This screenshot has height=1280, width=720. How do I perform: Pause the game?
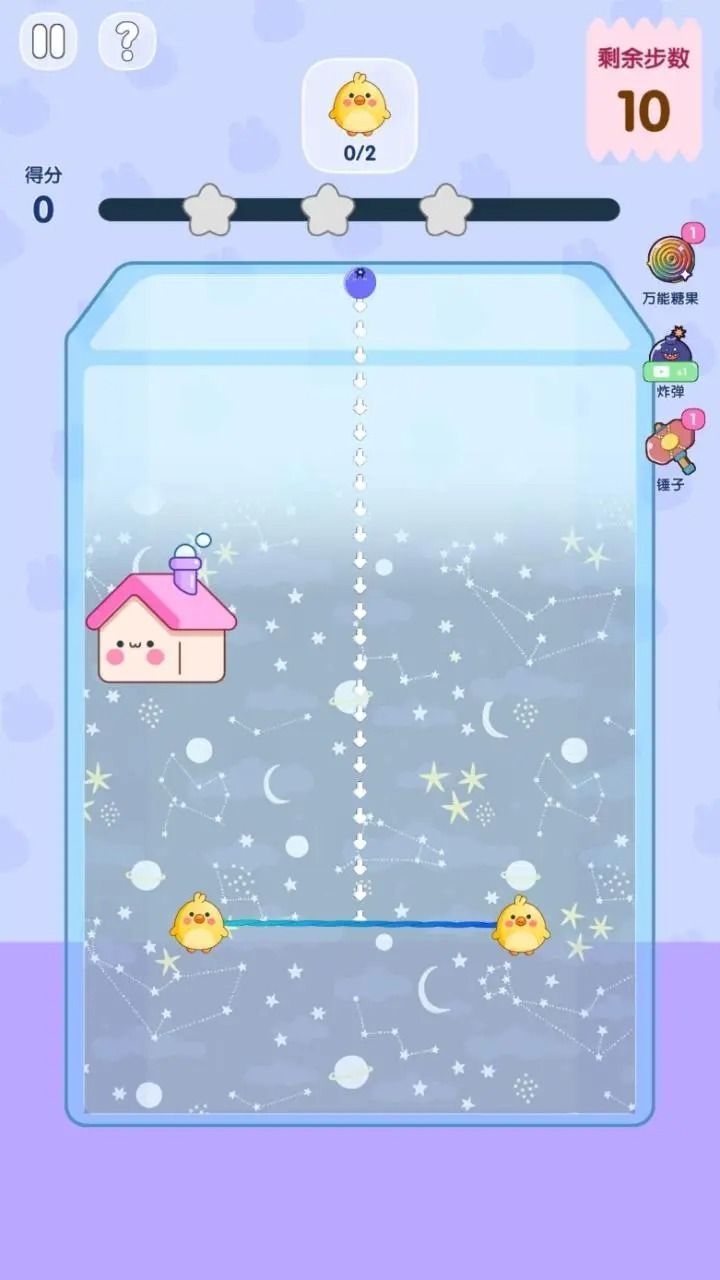48,42
